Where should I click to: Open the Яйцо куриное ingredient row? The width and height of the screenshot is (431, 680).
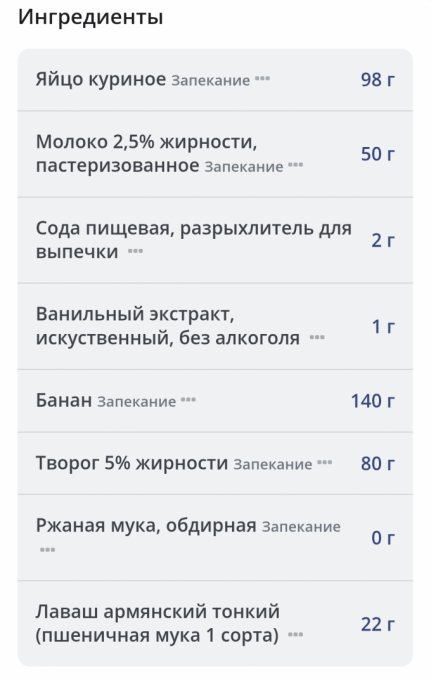tap(215, 80)
